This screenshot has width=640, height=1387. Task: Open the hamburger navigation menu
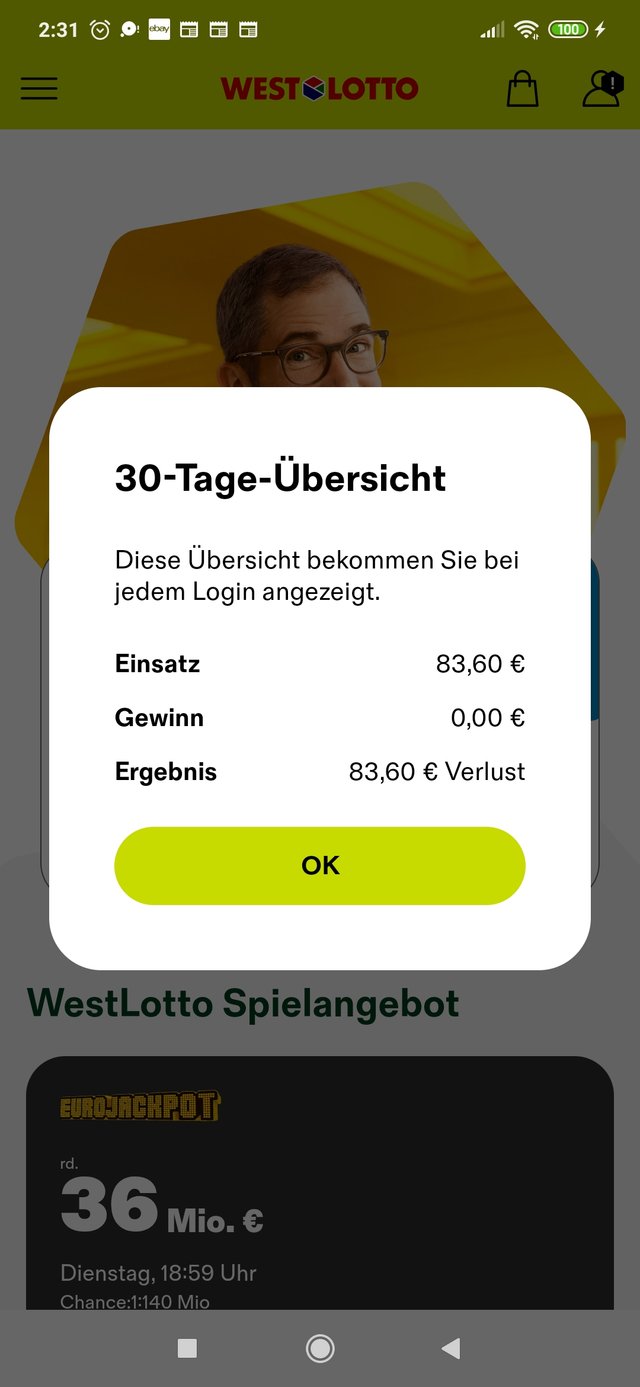[39, 89]
